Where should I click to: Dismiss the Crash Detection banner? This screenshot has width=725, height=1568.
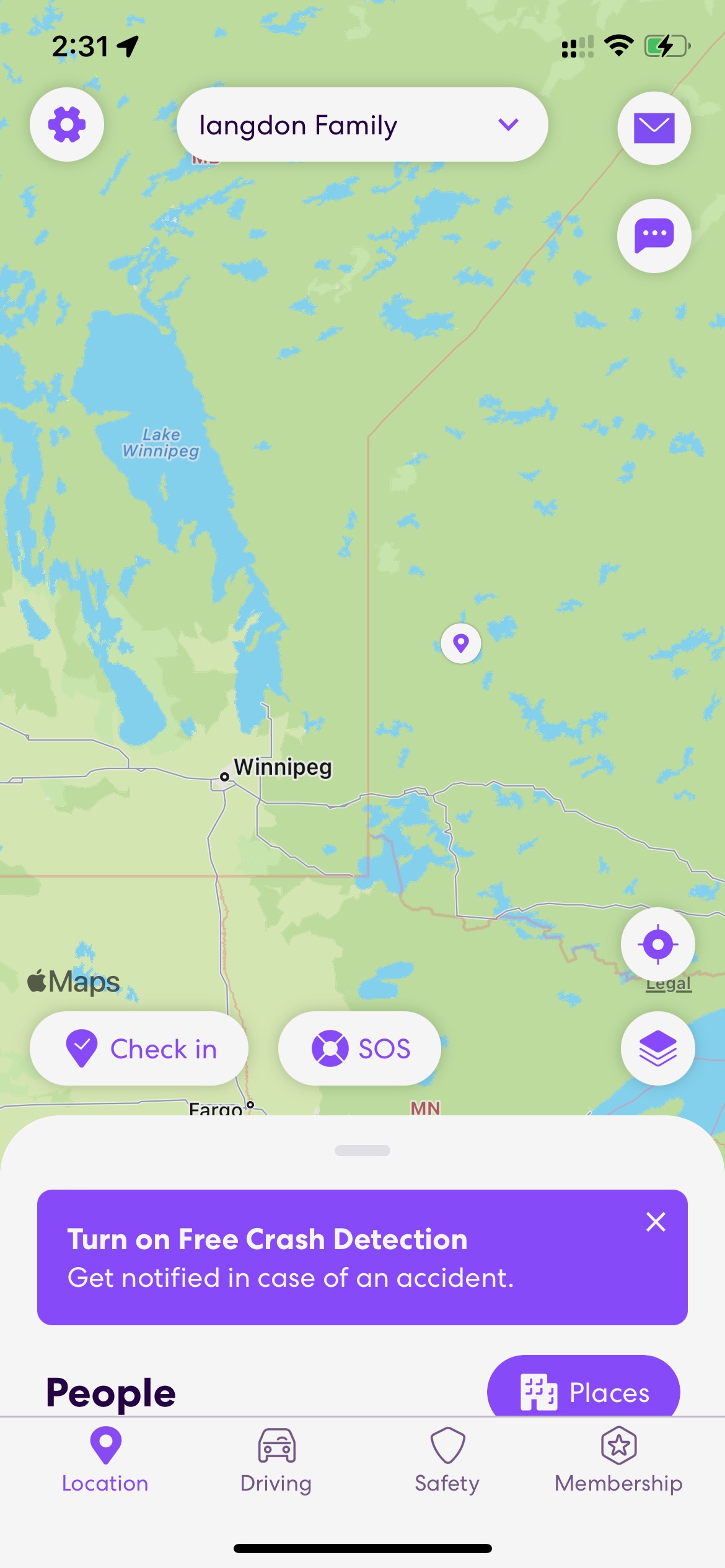[x=656, y=1222]
